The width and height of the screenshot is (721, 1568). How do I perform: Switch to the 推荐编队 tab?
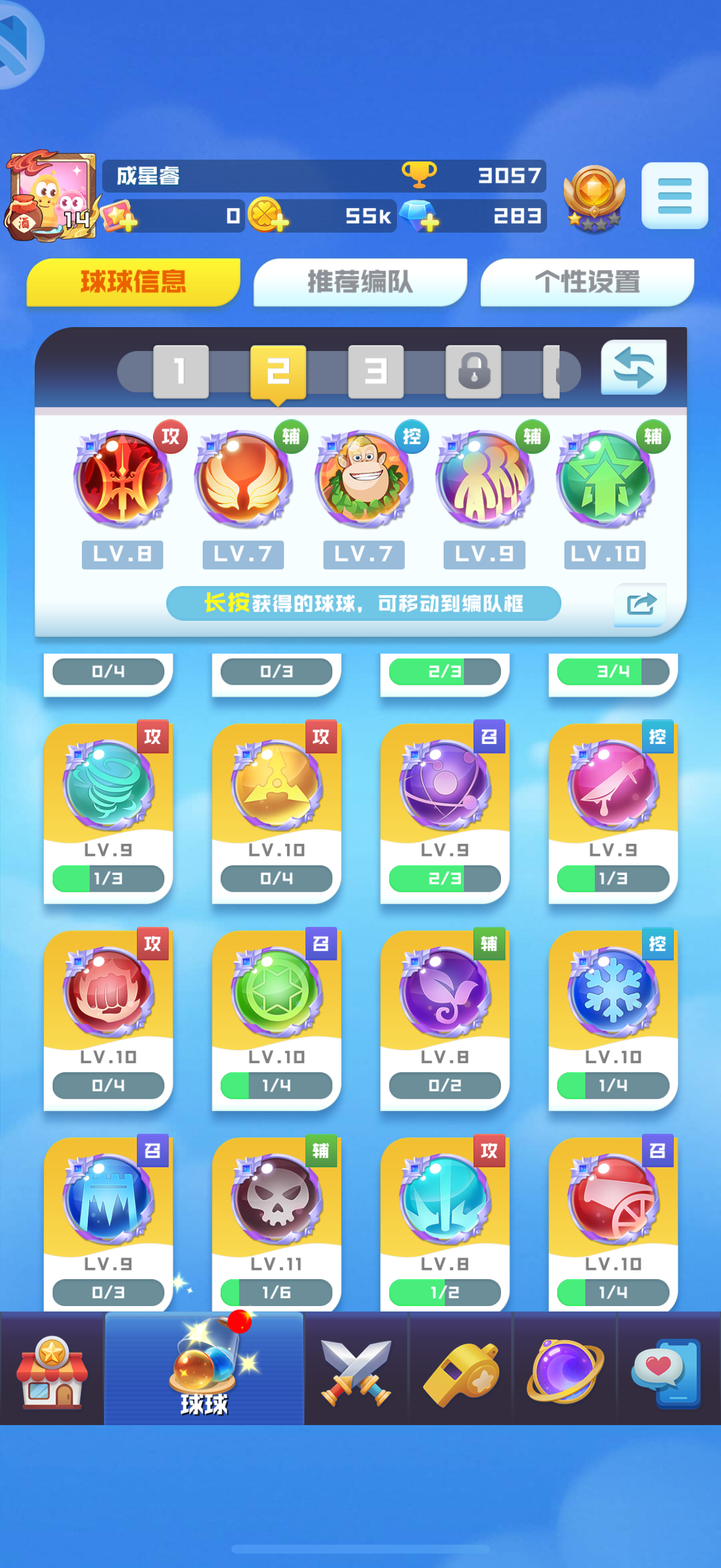tap(360, 282)
